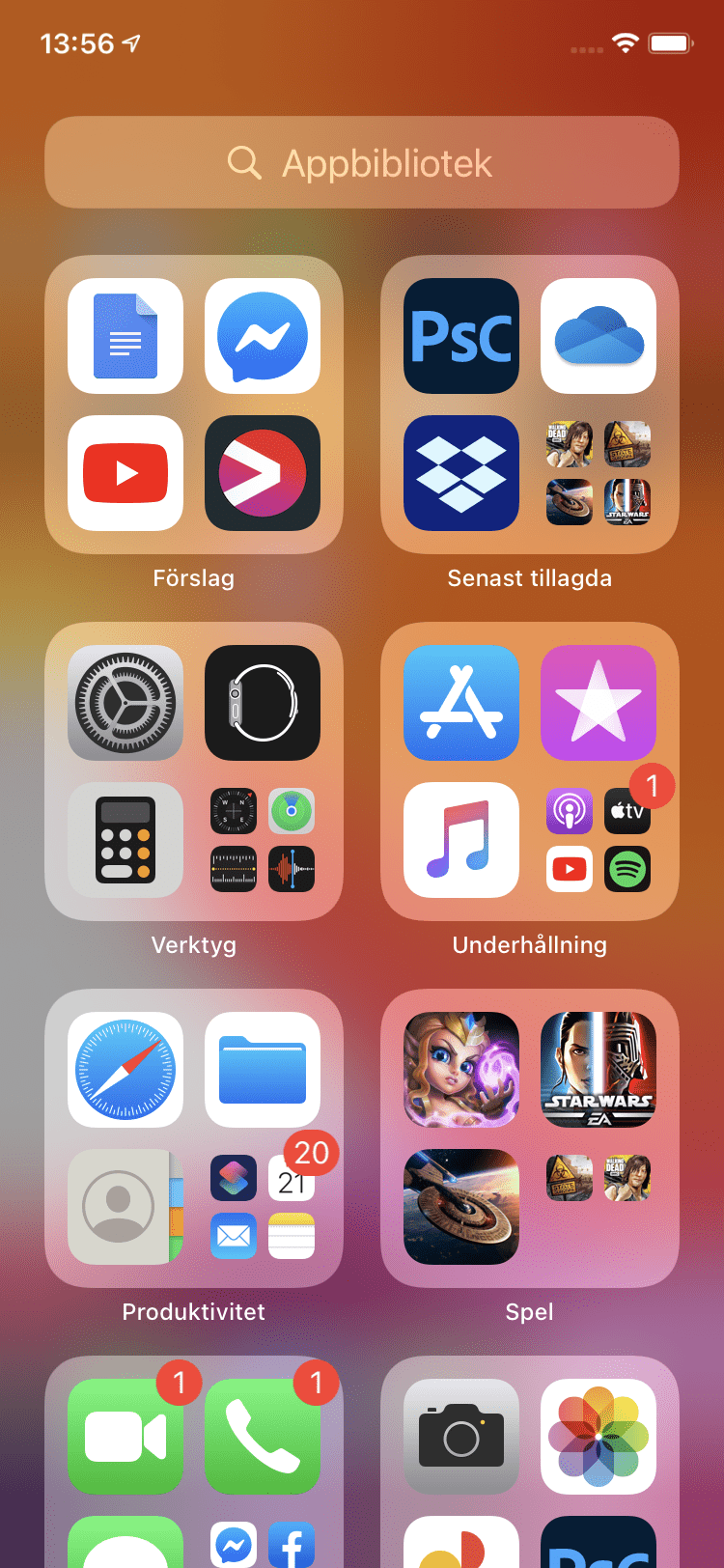Open the Photos app

click(599, 1437)
